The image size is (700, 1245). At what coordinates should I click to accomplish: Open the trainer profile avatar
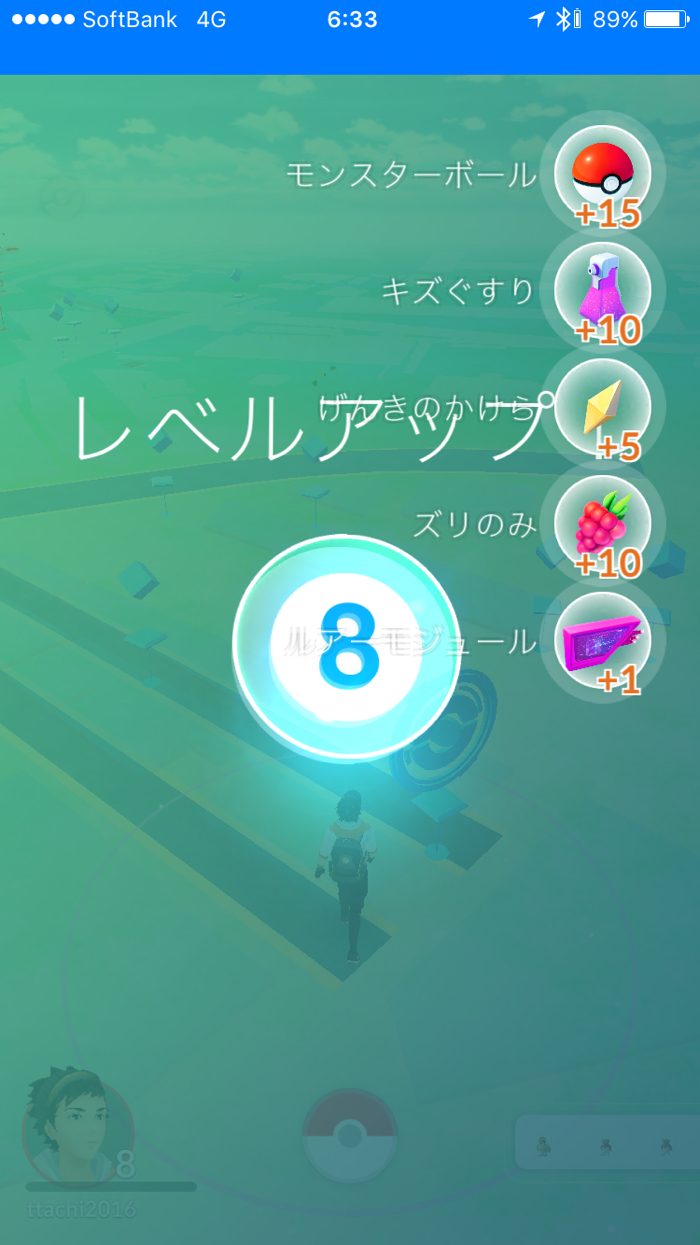pos(77,1133)
